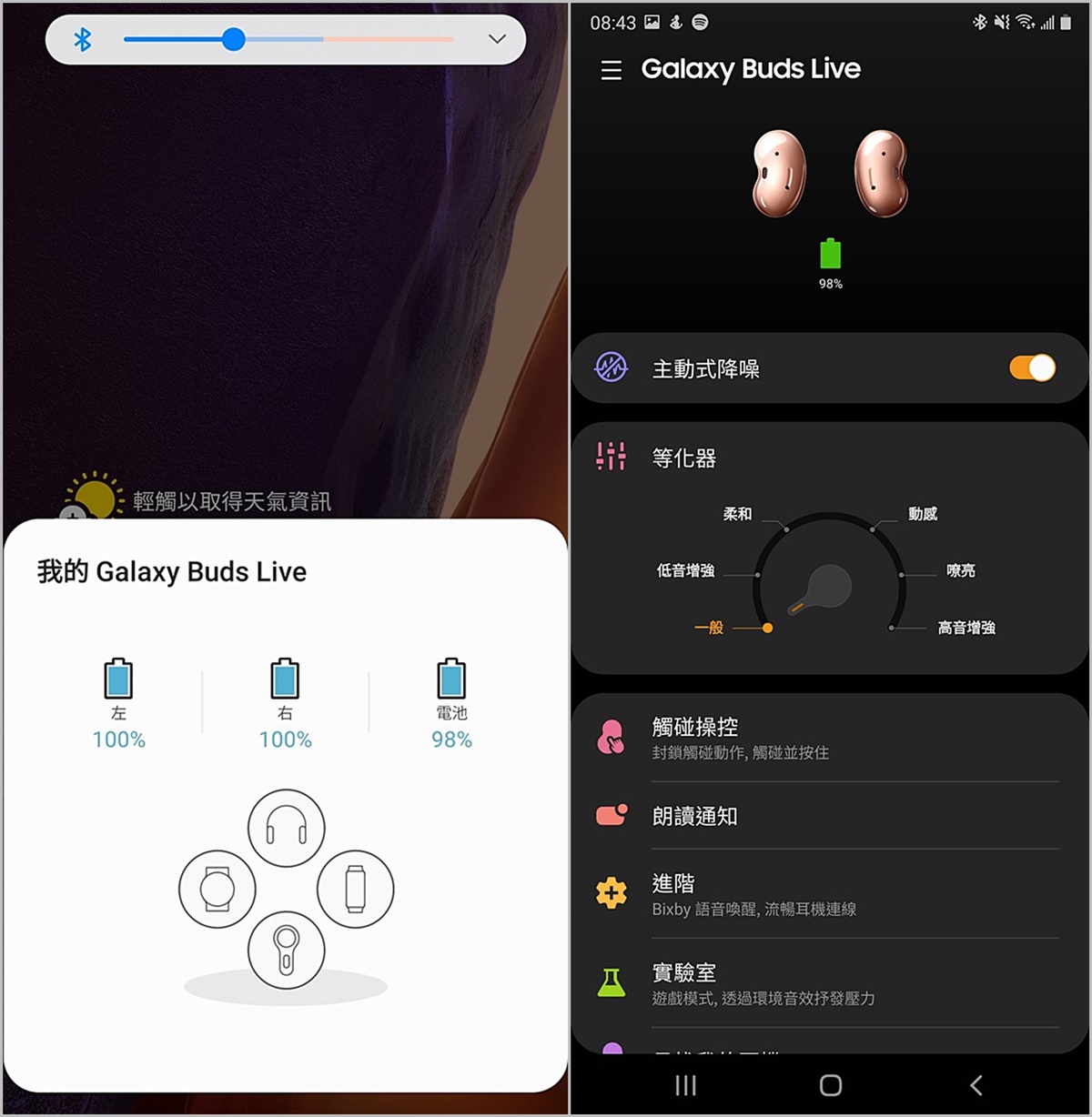Open the hamburger menu beside Galaxy Buds Live
Screen dimensions: 1092x1117
[x=612, y=70]
